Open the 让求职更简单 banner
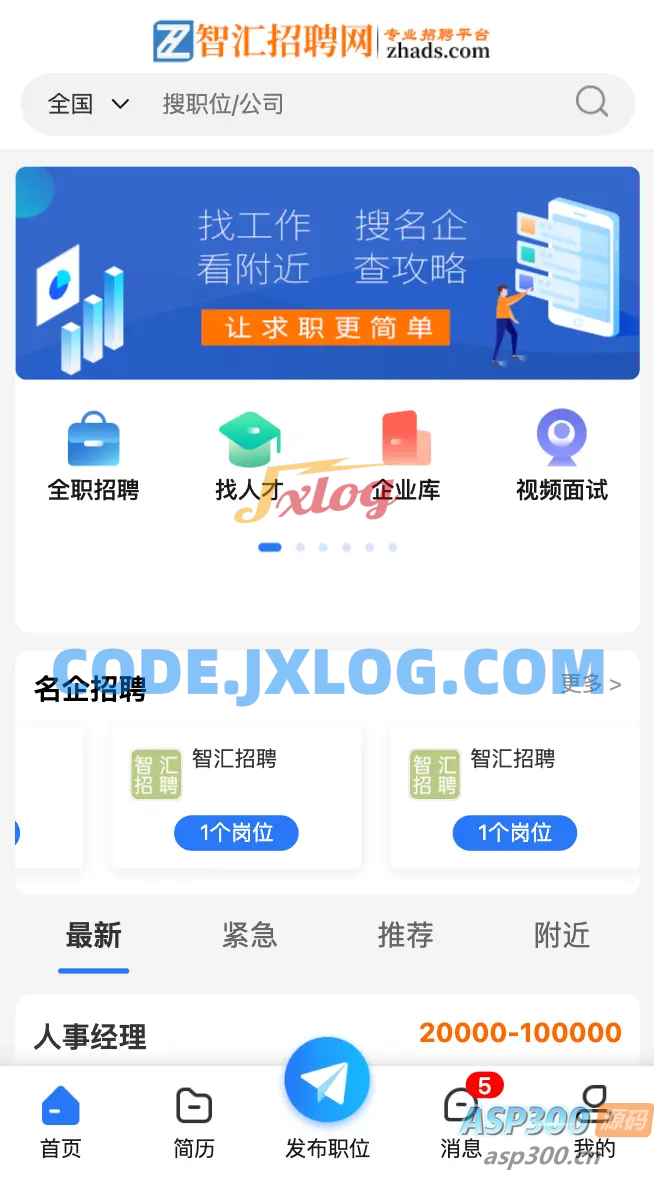Image resolution: width=654 pixels, height=1178 pixels. (327, 273)
